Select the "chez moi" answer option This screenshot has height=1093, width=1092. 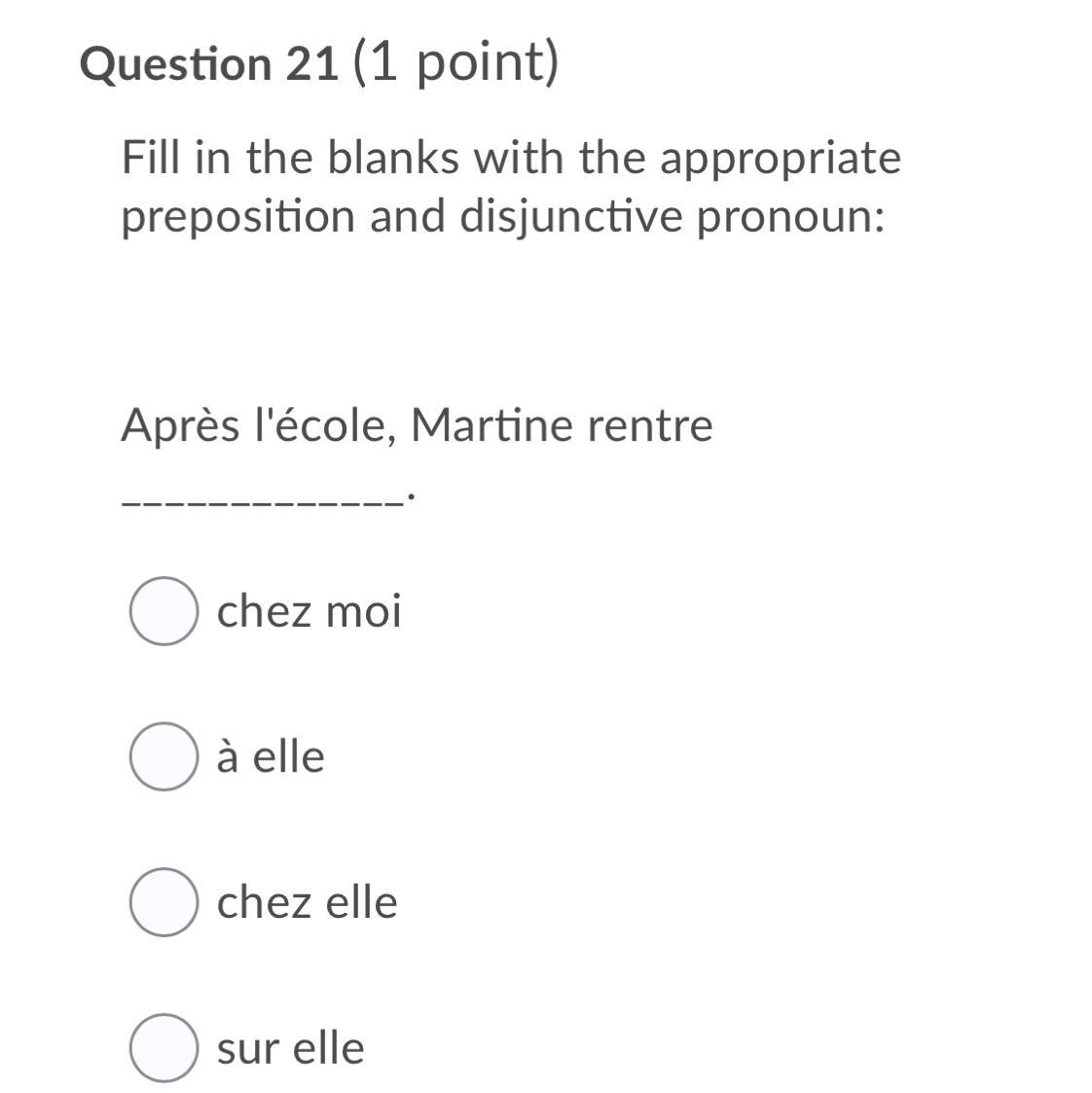pyautogui.click(x=164, y=610)
